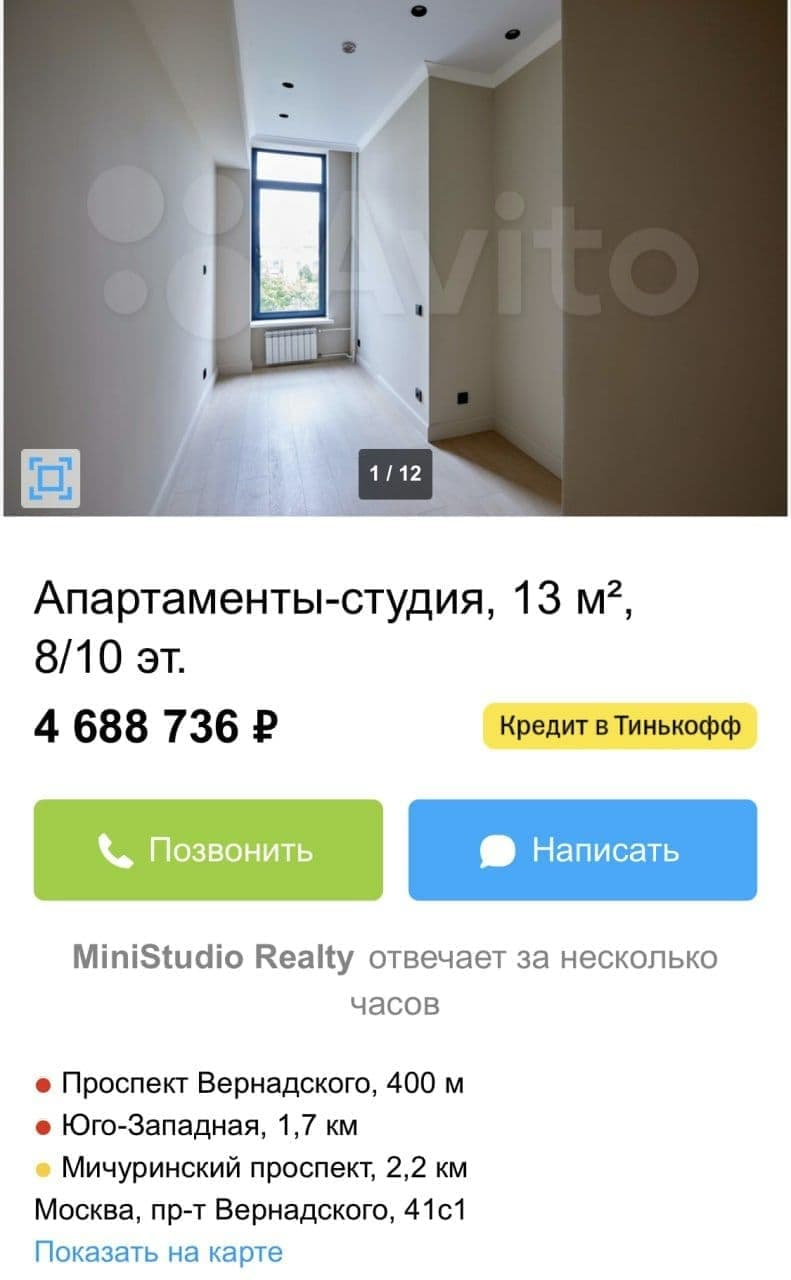Message the seller with Написать
Viewport: 791px width, 1280px height.
[582, 850]
